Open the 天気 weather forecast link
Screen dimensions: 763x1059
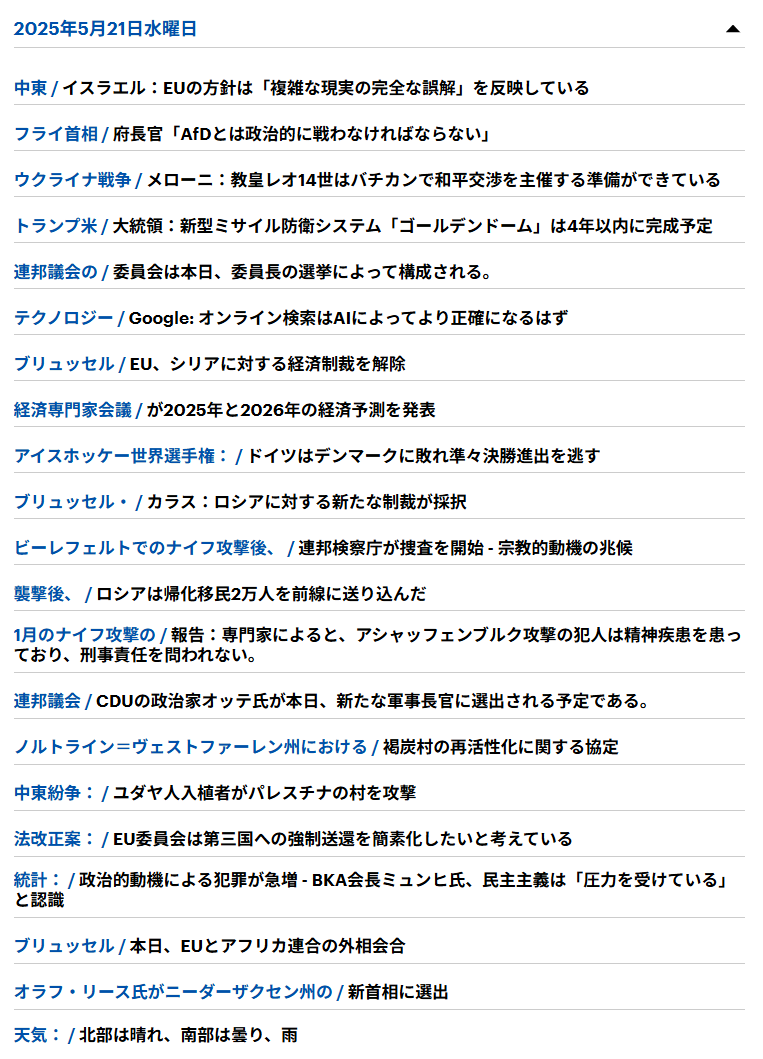pos(155,1035)
